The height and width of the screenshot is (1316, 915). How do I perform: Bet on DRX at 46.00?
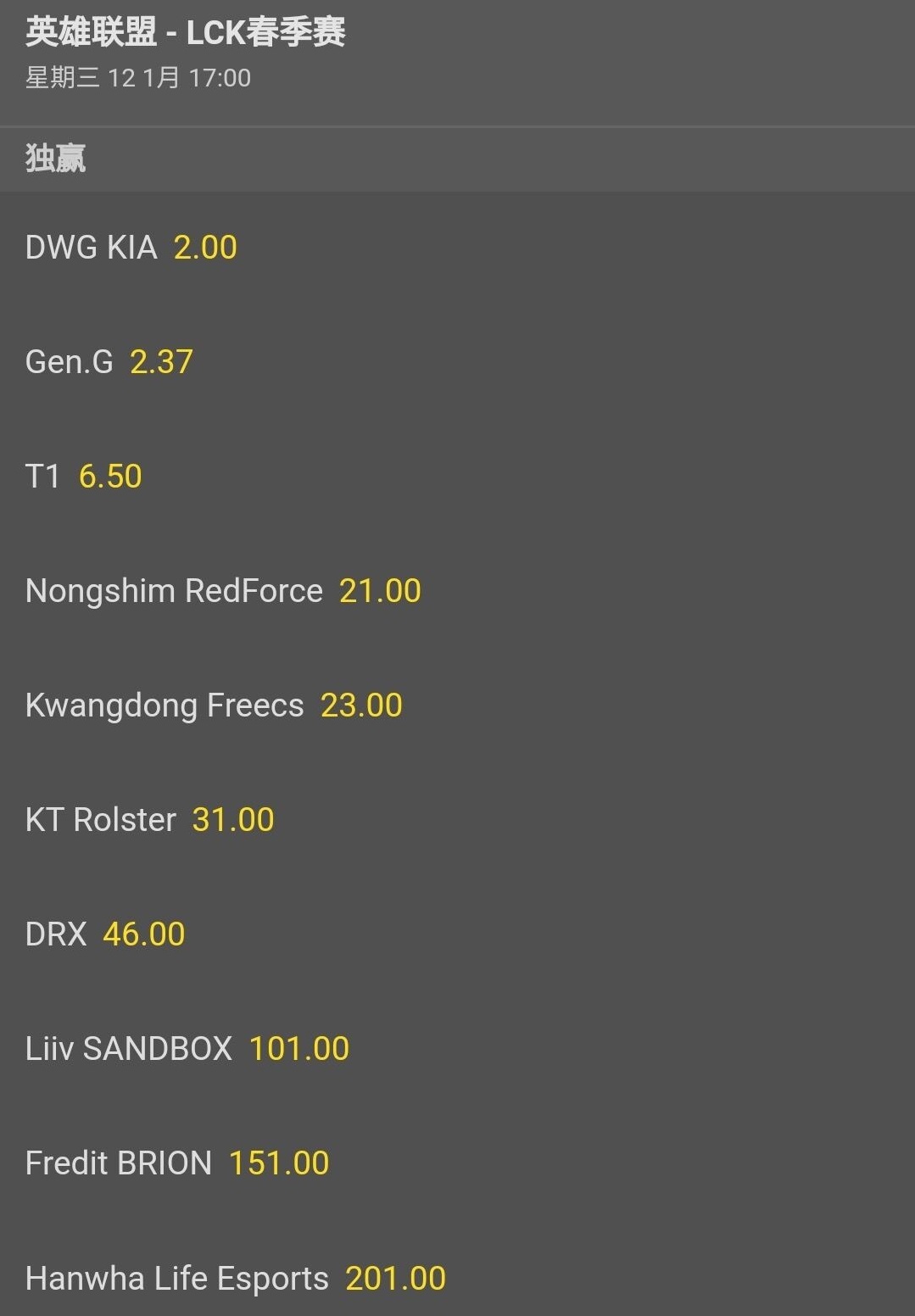(x=143, y=934)
